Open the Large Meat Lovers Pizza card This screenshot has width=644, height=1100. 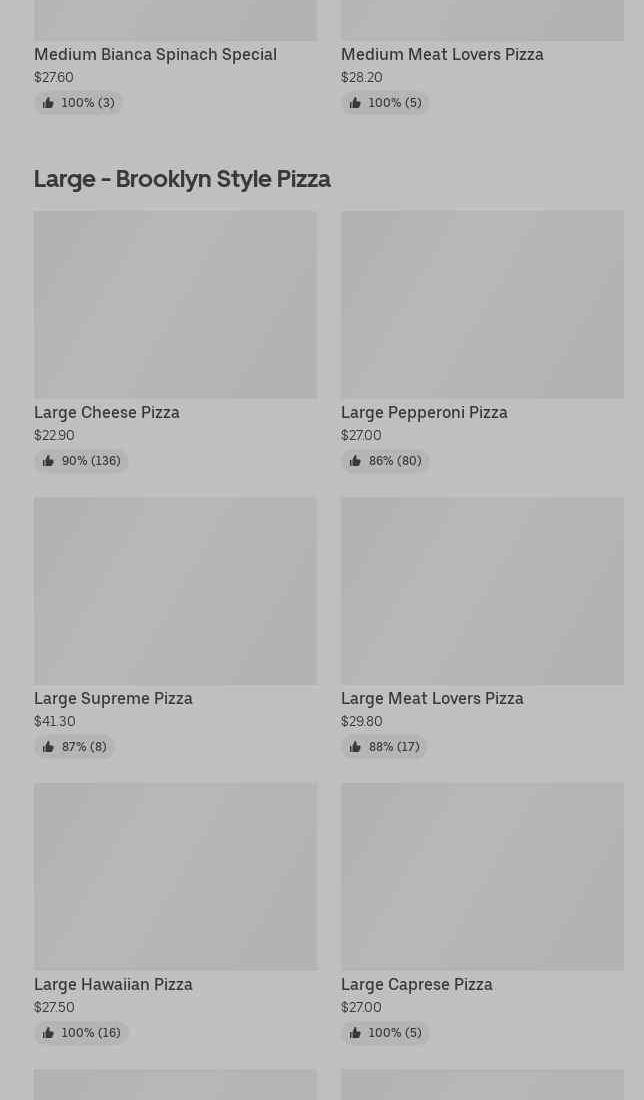[482, 591]
